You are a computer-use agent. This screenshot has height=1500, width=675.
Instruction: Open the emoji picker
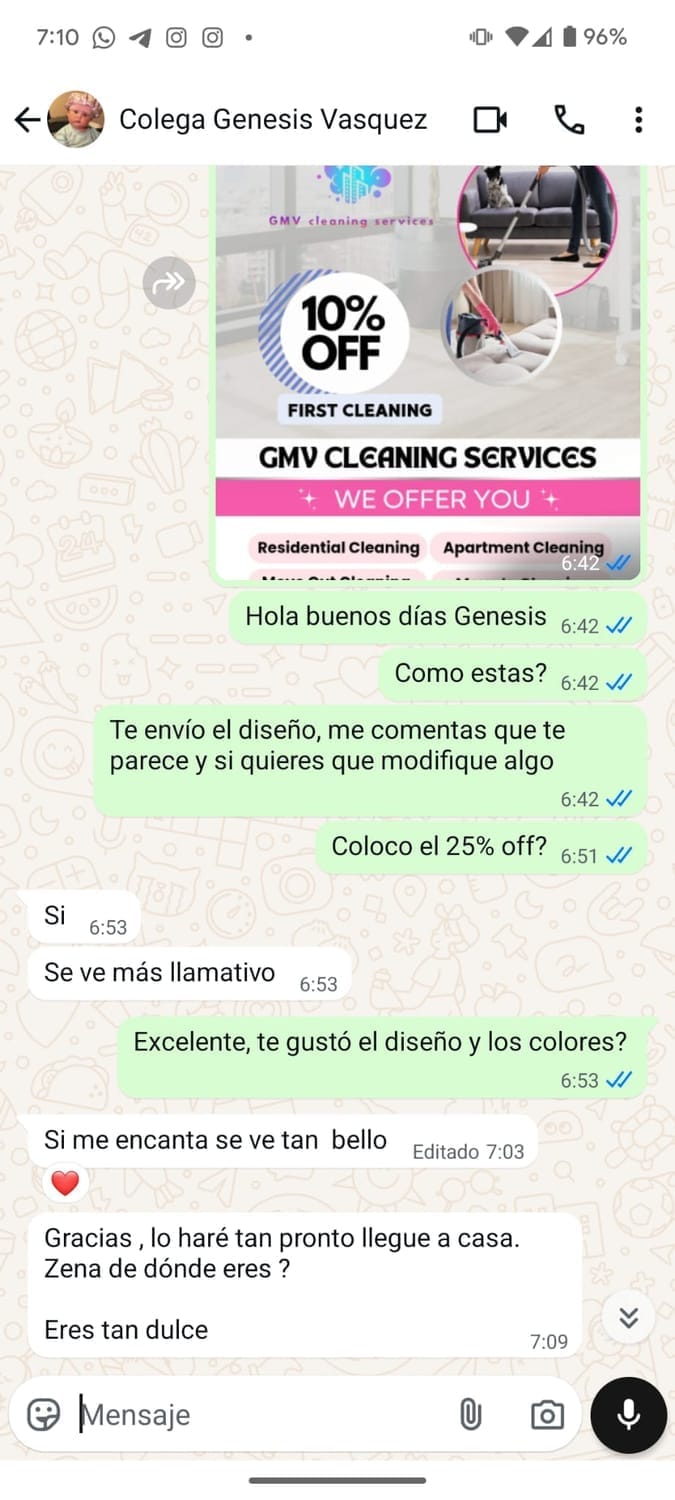(x=43, y=1414)
